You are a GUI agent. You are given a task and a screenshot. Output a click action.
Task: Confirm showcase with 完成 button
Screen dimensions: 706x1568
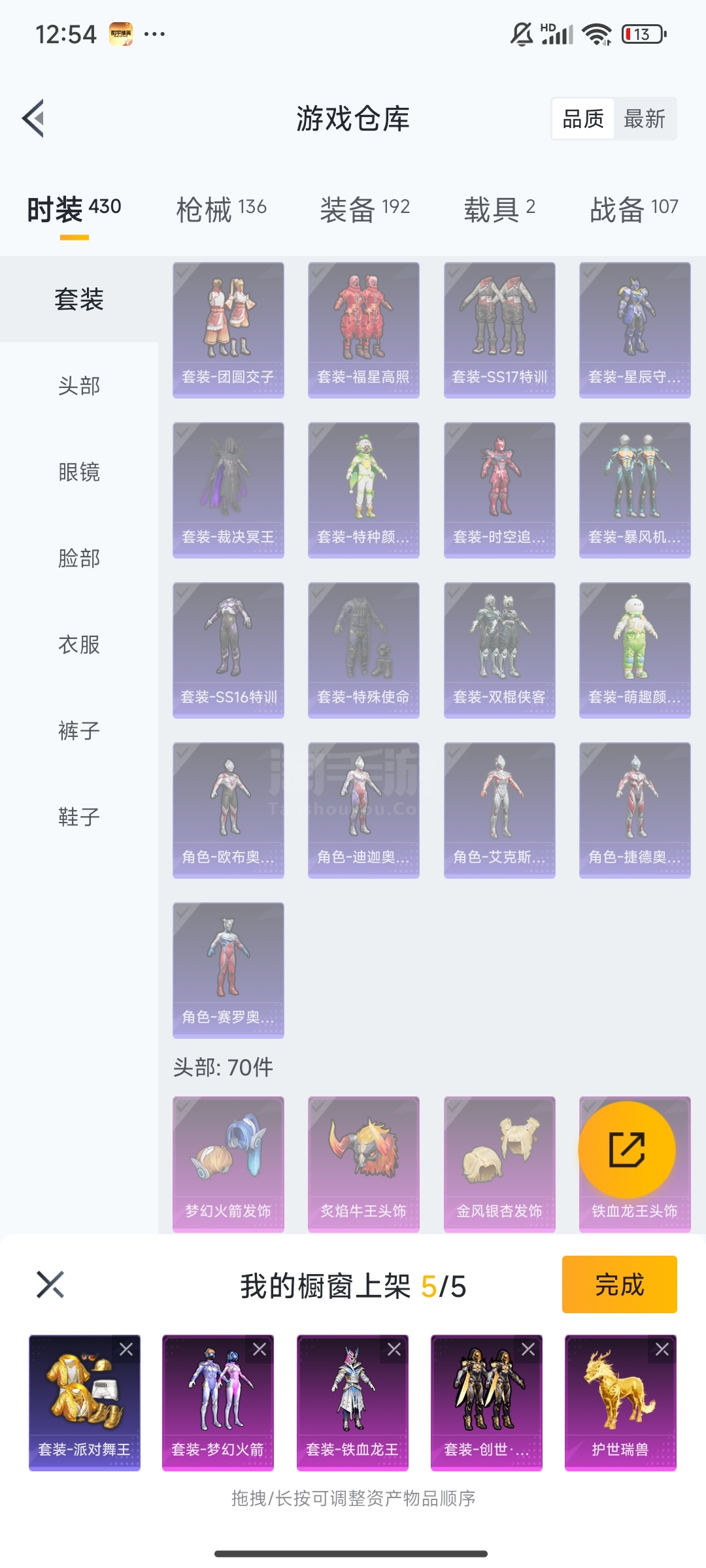pyautogui.click(x=619, y=1284)
